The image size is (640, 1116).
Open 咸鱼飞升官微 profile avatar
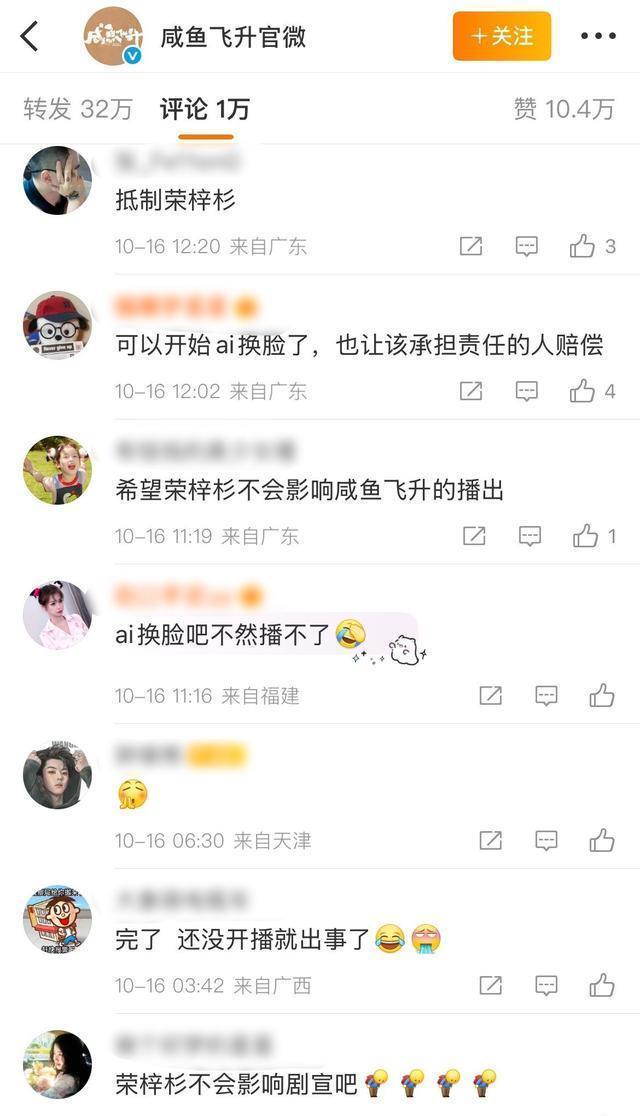point(112,37)
